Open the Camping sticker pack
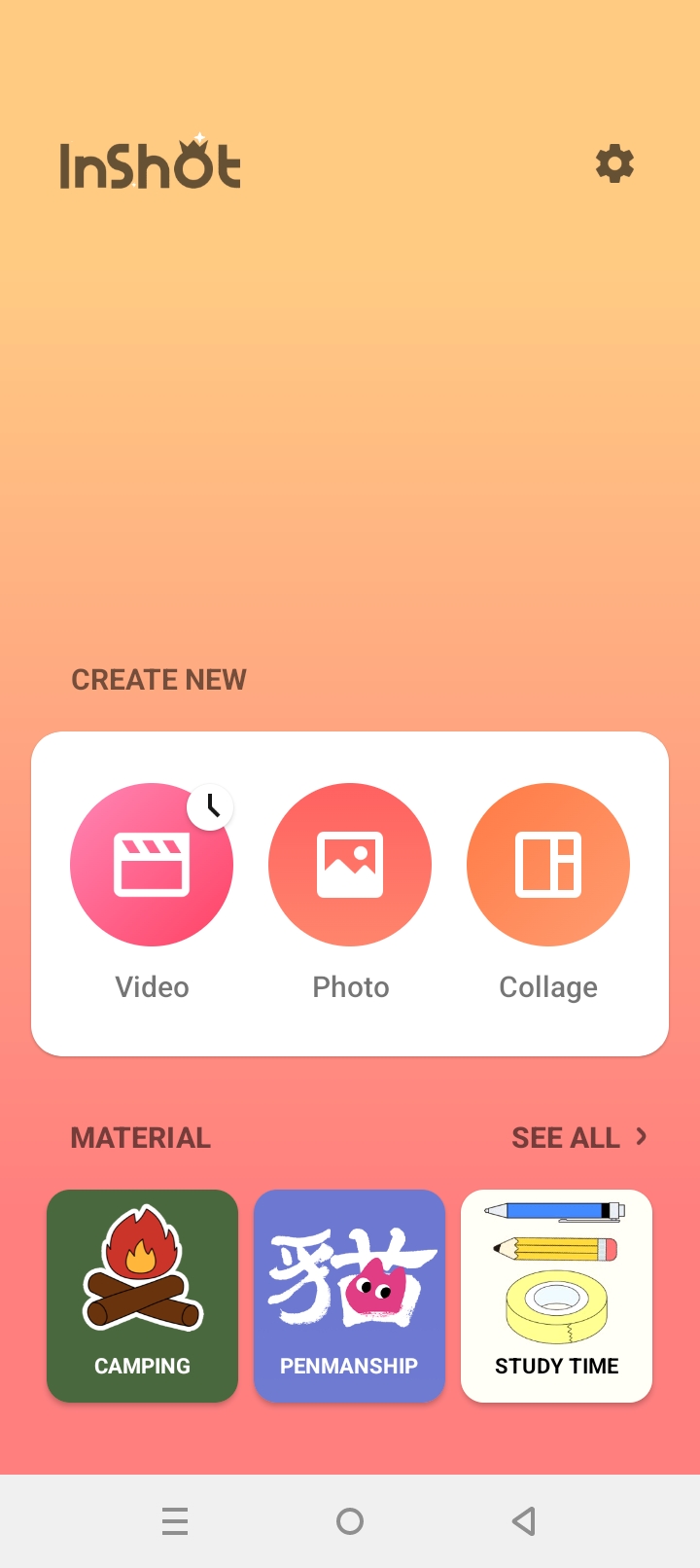Screen dimensions: 700x1568 click(142, 1296)
